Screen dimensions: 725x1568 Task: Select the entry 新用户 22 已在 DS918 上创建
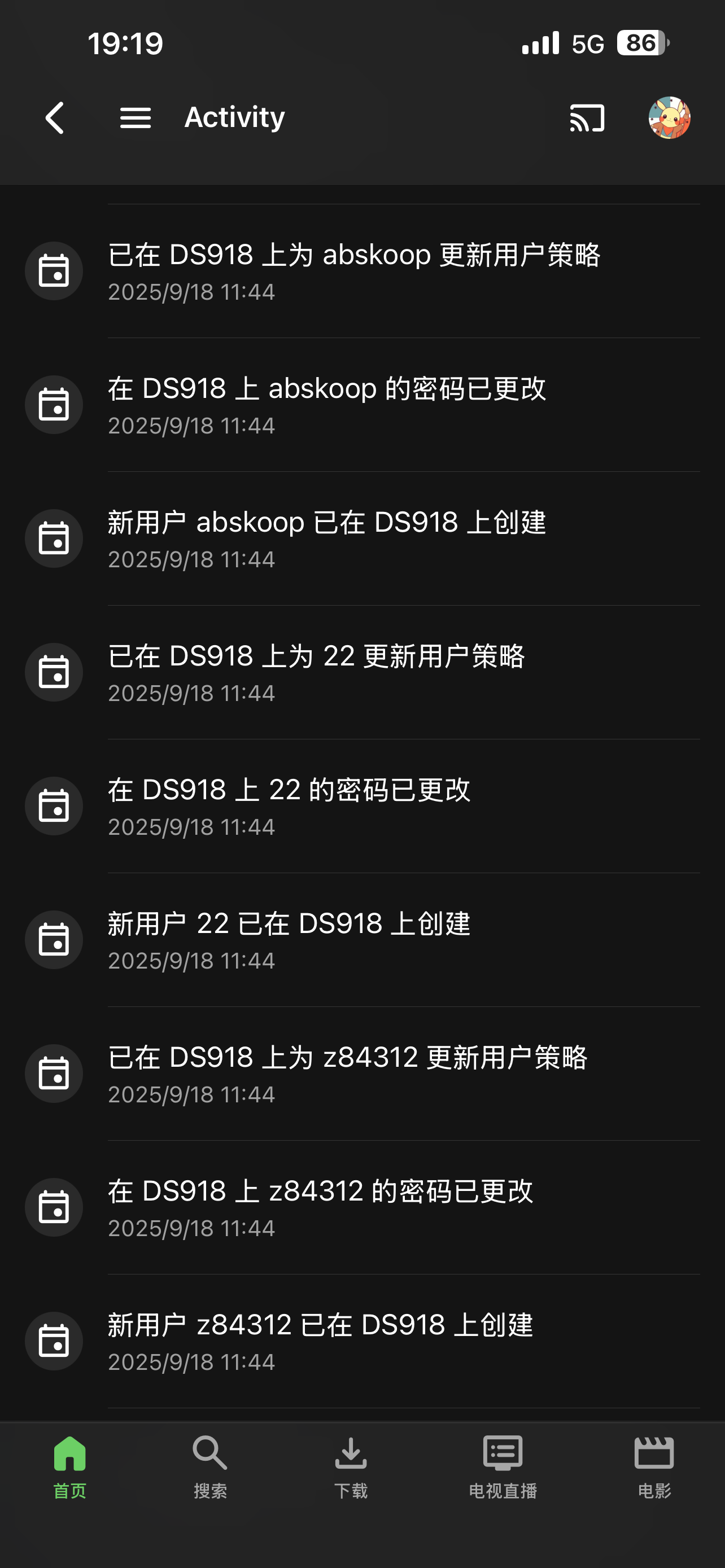289,940
